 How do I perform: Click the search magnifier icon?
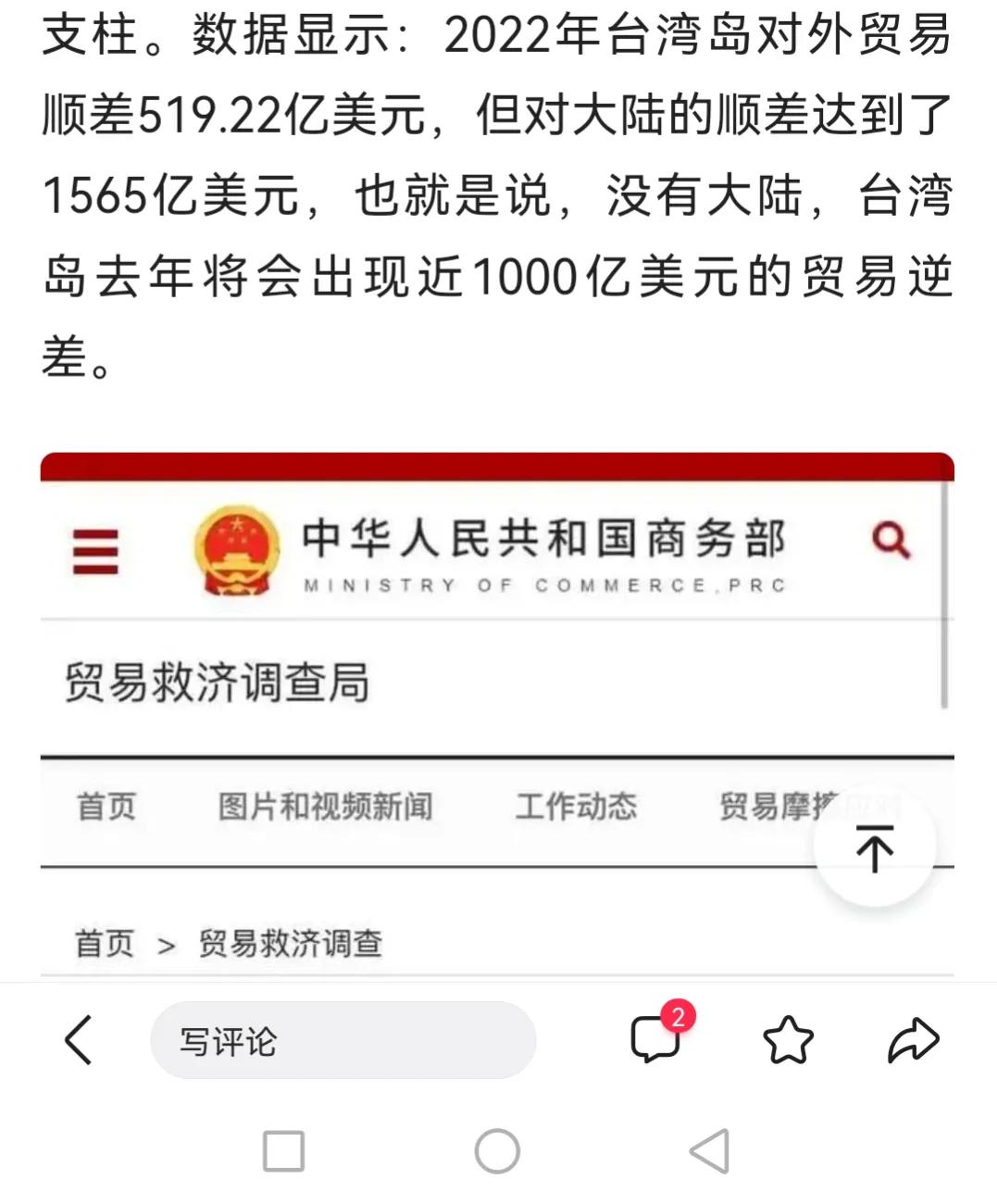pyautogui.click(x=891, y=542)
